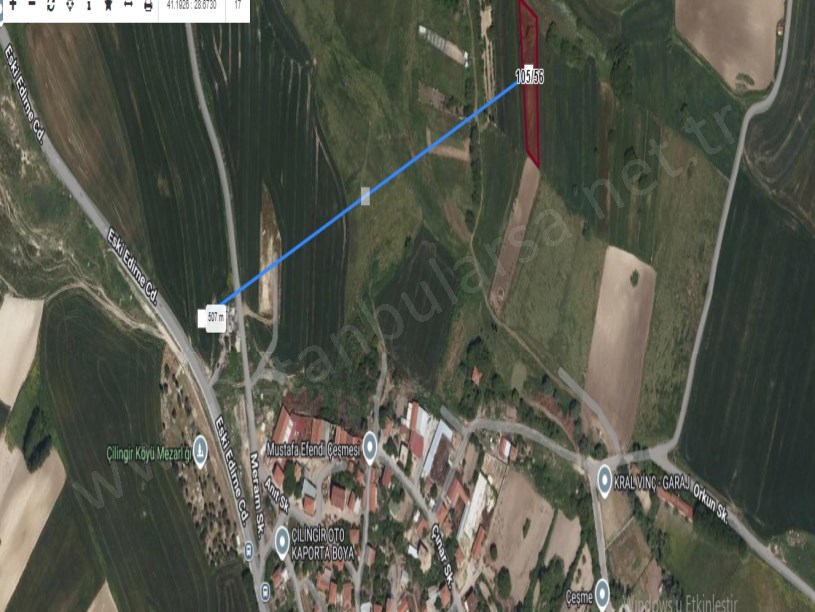Tap the refresh map icon
This screenshot has width=815, height=612.
pos(50,5)
